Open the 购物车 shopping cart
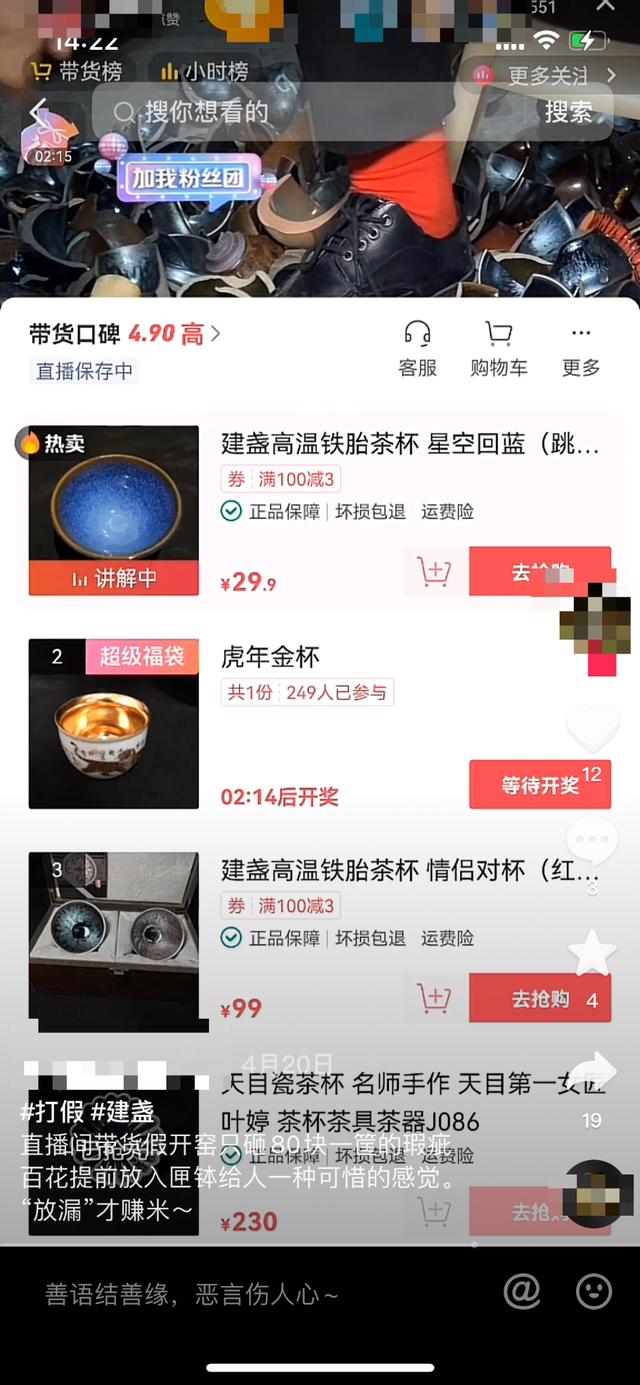This screenshot has width=640, height=1385. pos(498,348)
